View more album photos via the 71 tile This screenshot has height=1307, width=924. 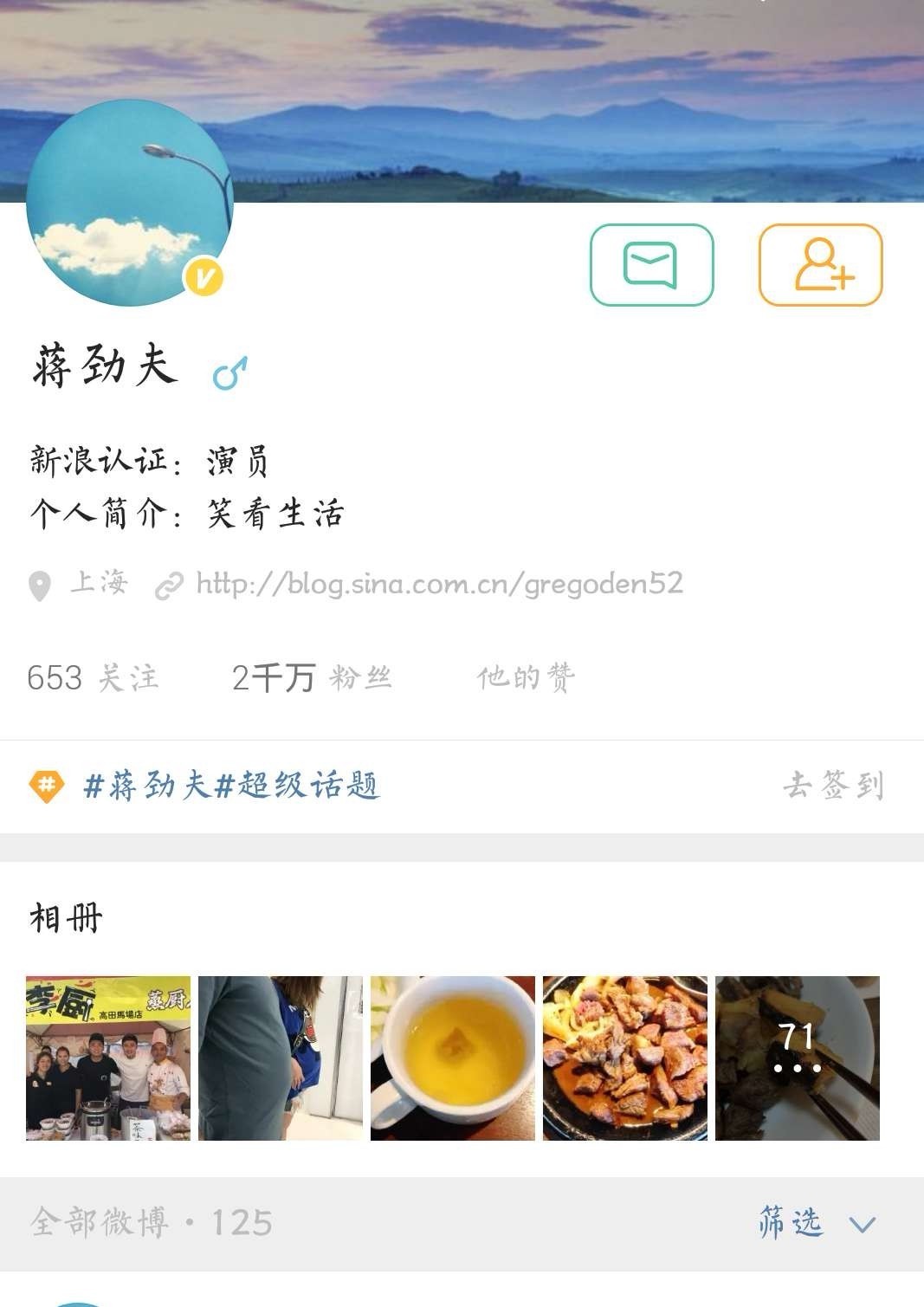[x=797, y=1058]
